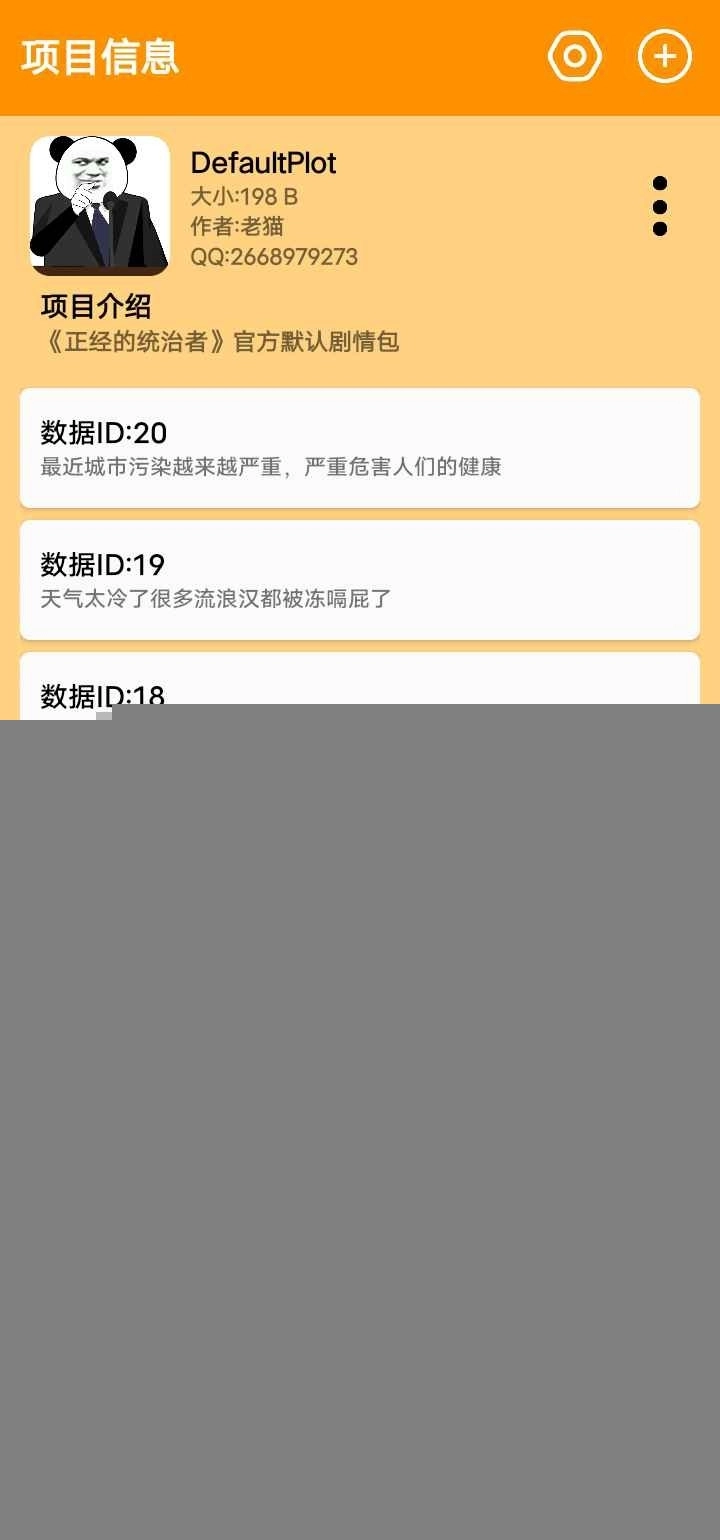The image size is (720, 1540).
Task: Tap the QQ number 2668979273
Action: coord(275,256)
